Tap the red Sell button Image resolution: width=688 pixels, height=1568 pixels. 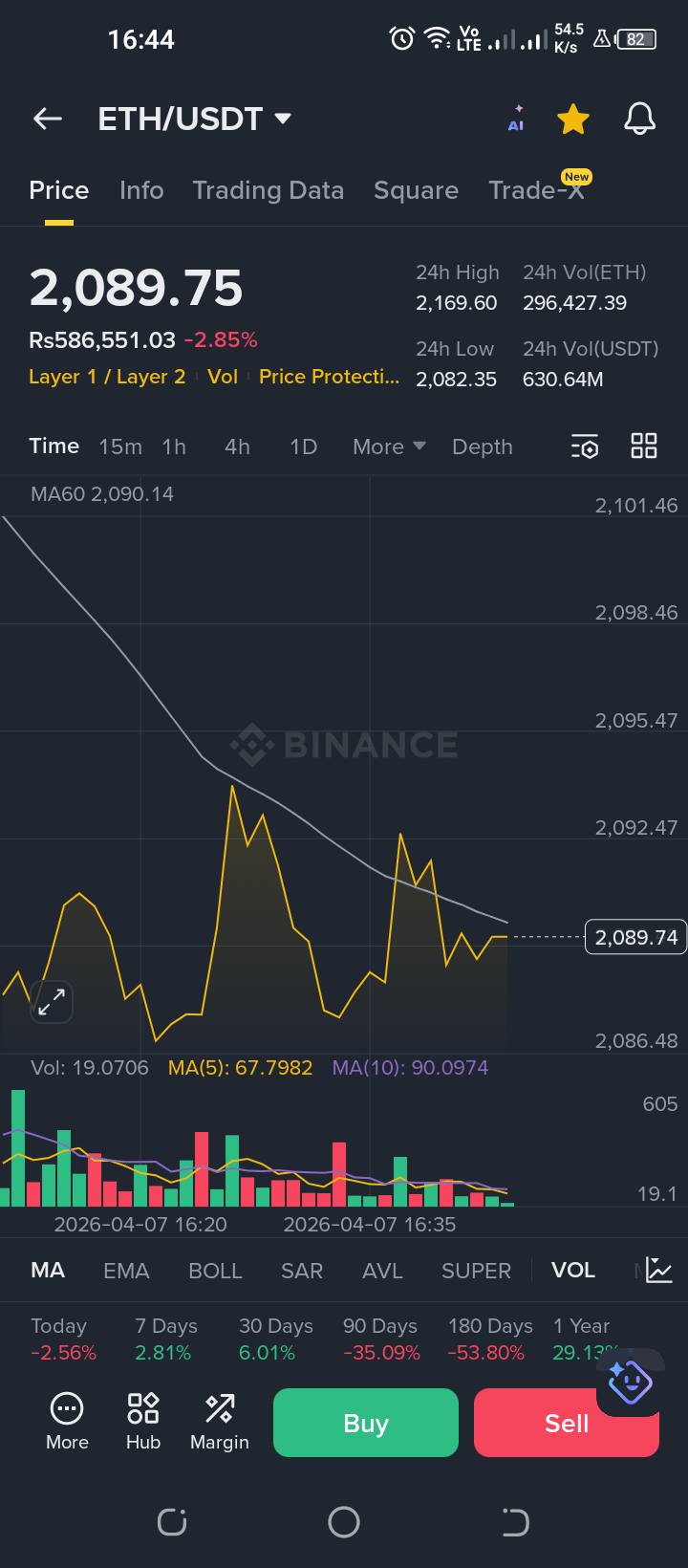coord(566,1423)
